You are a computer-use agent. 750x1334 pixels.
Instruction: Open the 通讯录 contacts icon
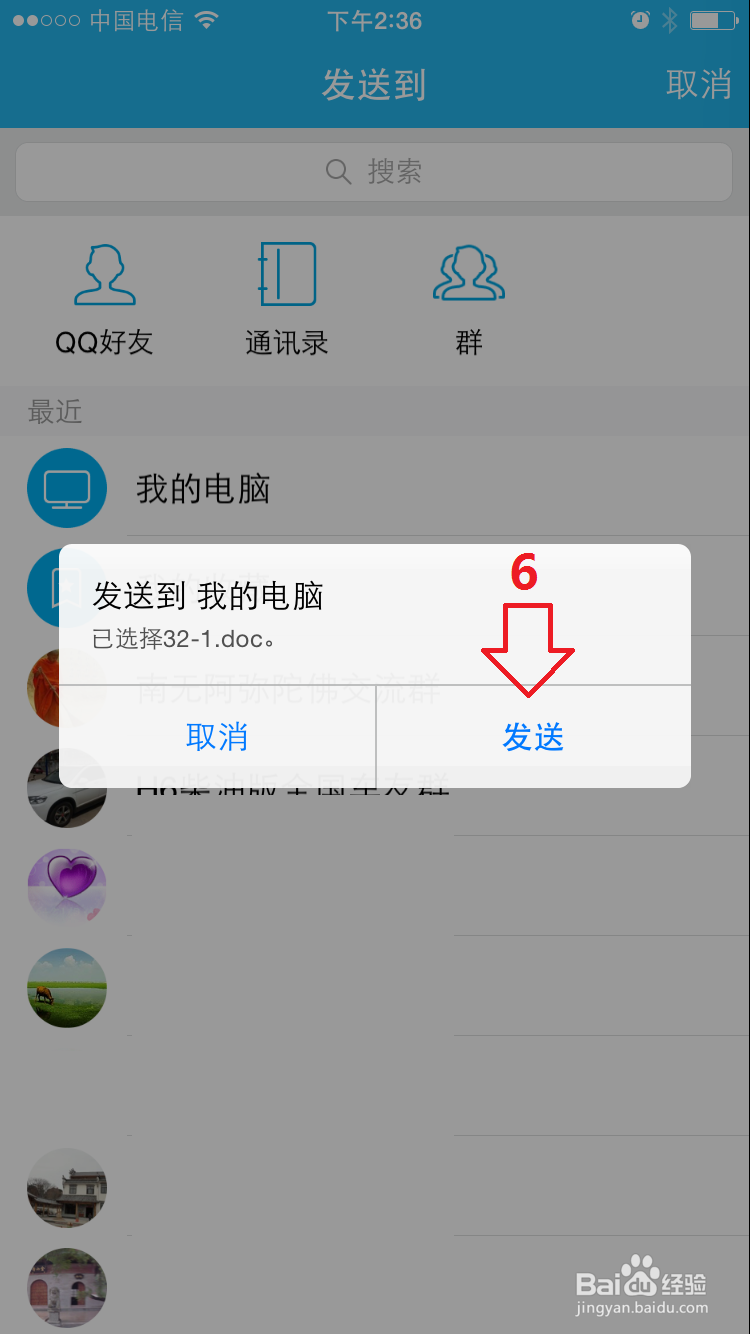pyautogui.click(x=286, y=273)
